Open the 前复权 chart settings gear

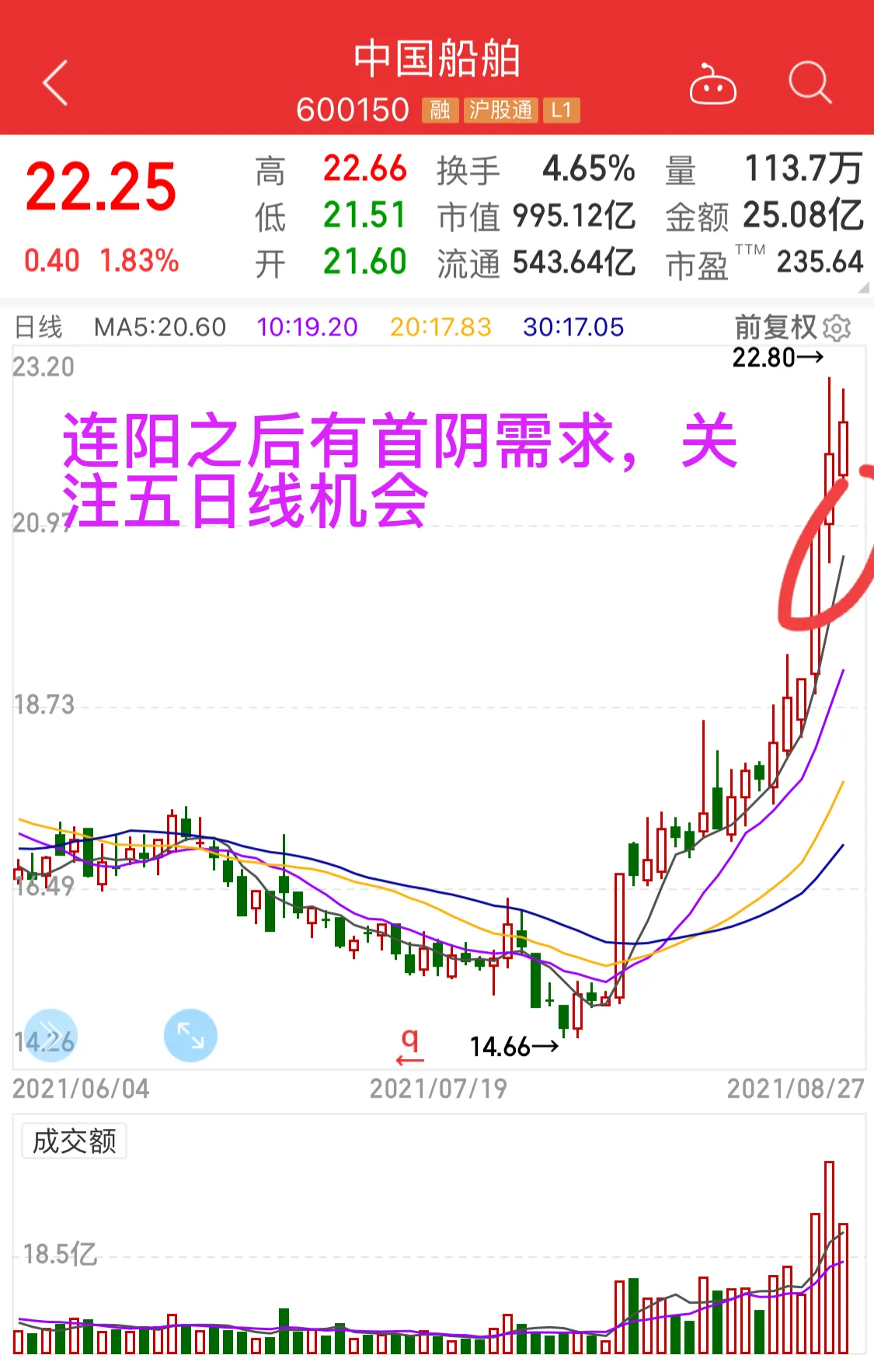[x=837, y=328]
